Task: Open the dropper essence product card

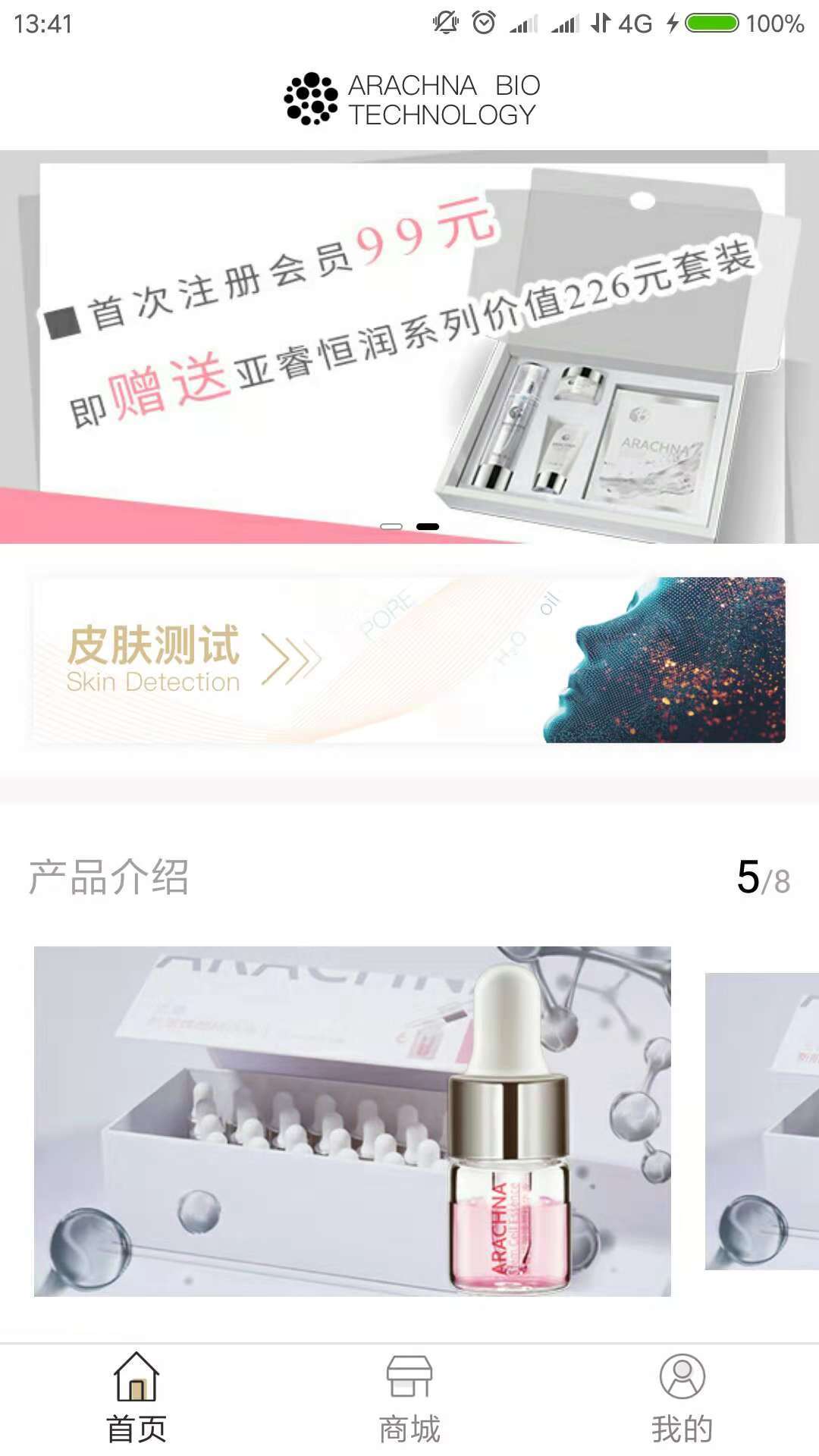Action: point(353,1121)
